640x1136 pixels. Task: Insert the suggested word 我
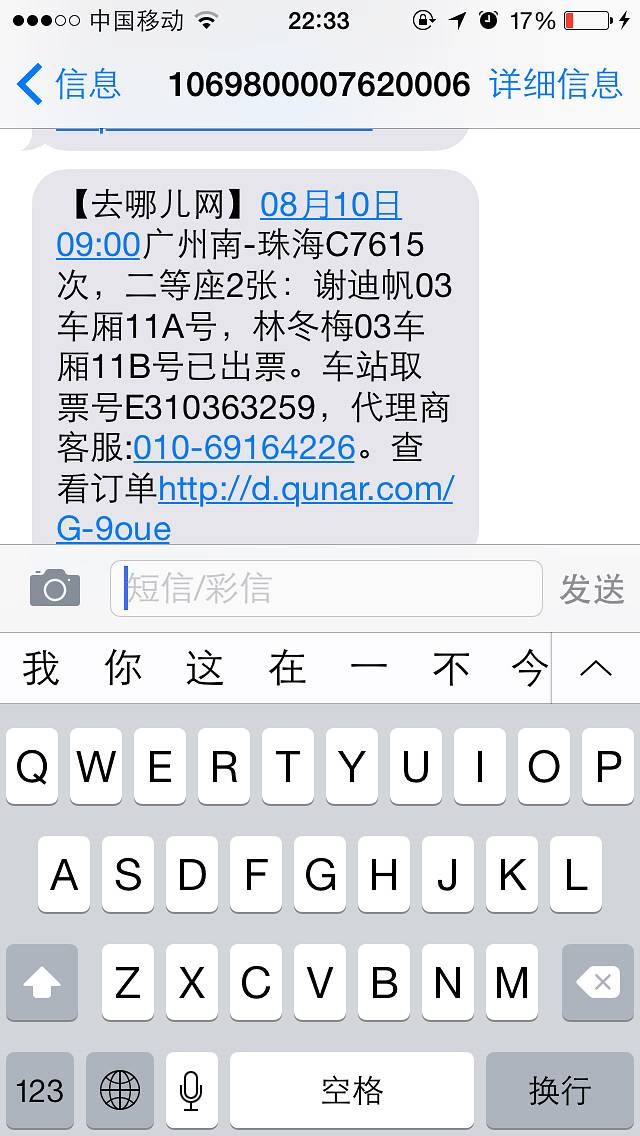coord(41,668)
